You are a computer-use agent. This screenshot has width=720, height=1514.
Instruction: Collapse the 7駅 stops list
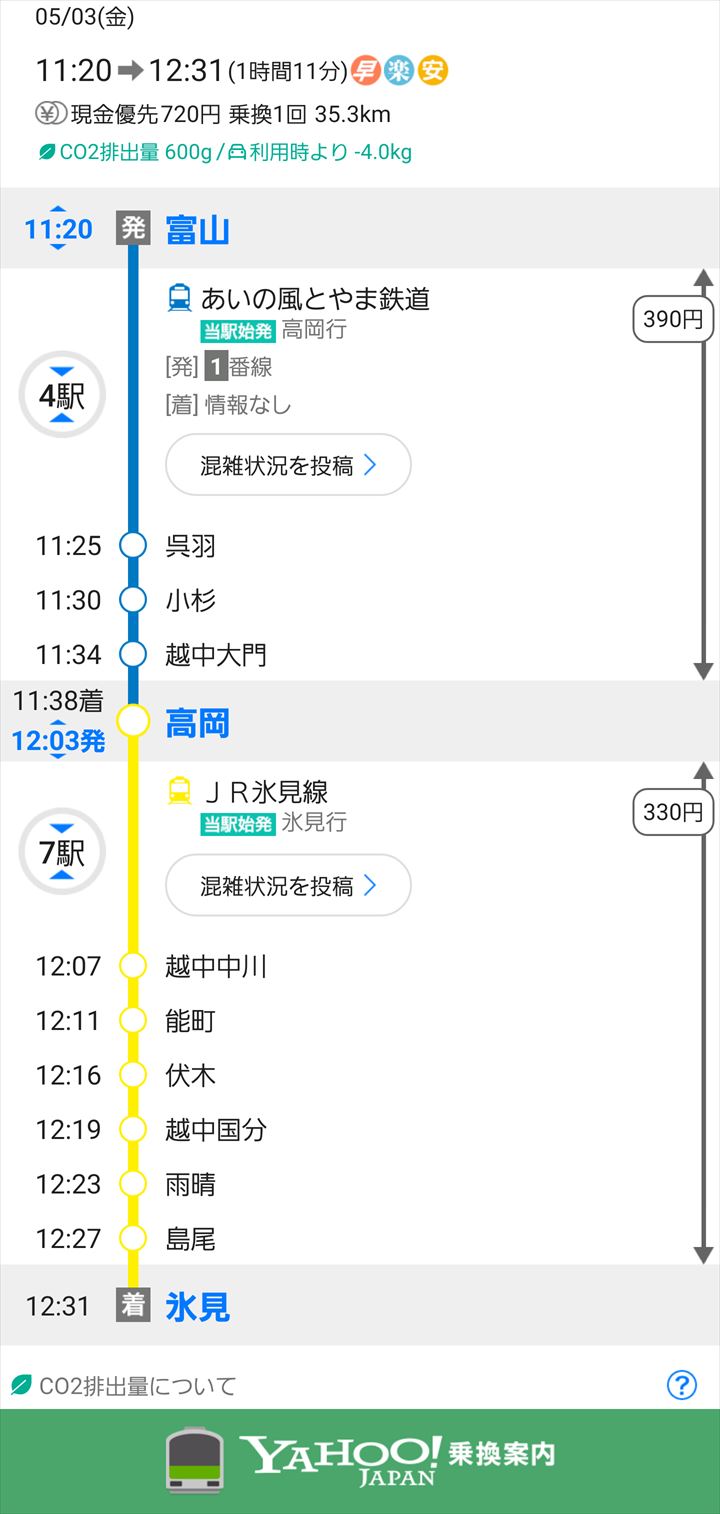pos(62,852)
